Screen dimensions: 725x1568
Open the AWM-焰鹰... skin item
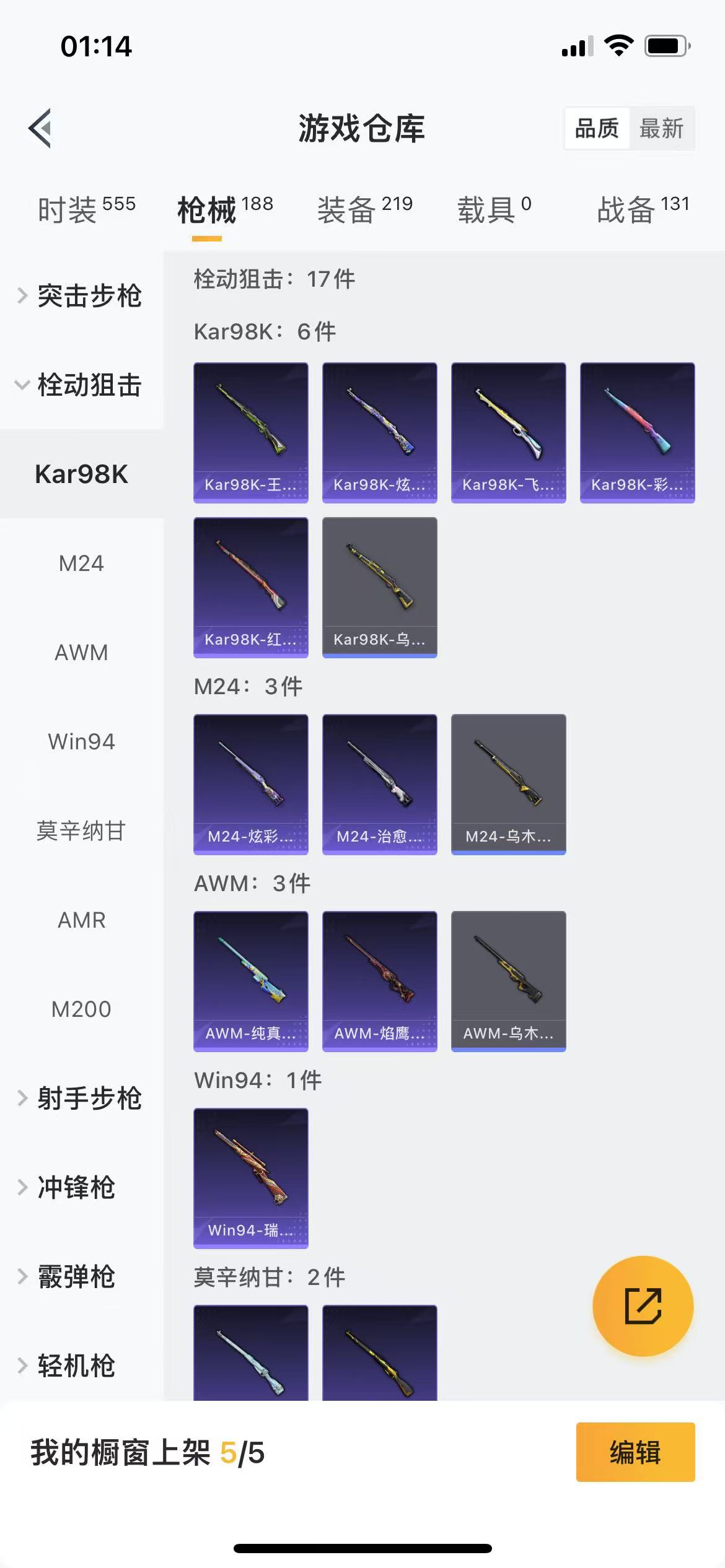[379, 981]
